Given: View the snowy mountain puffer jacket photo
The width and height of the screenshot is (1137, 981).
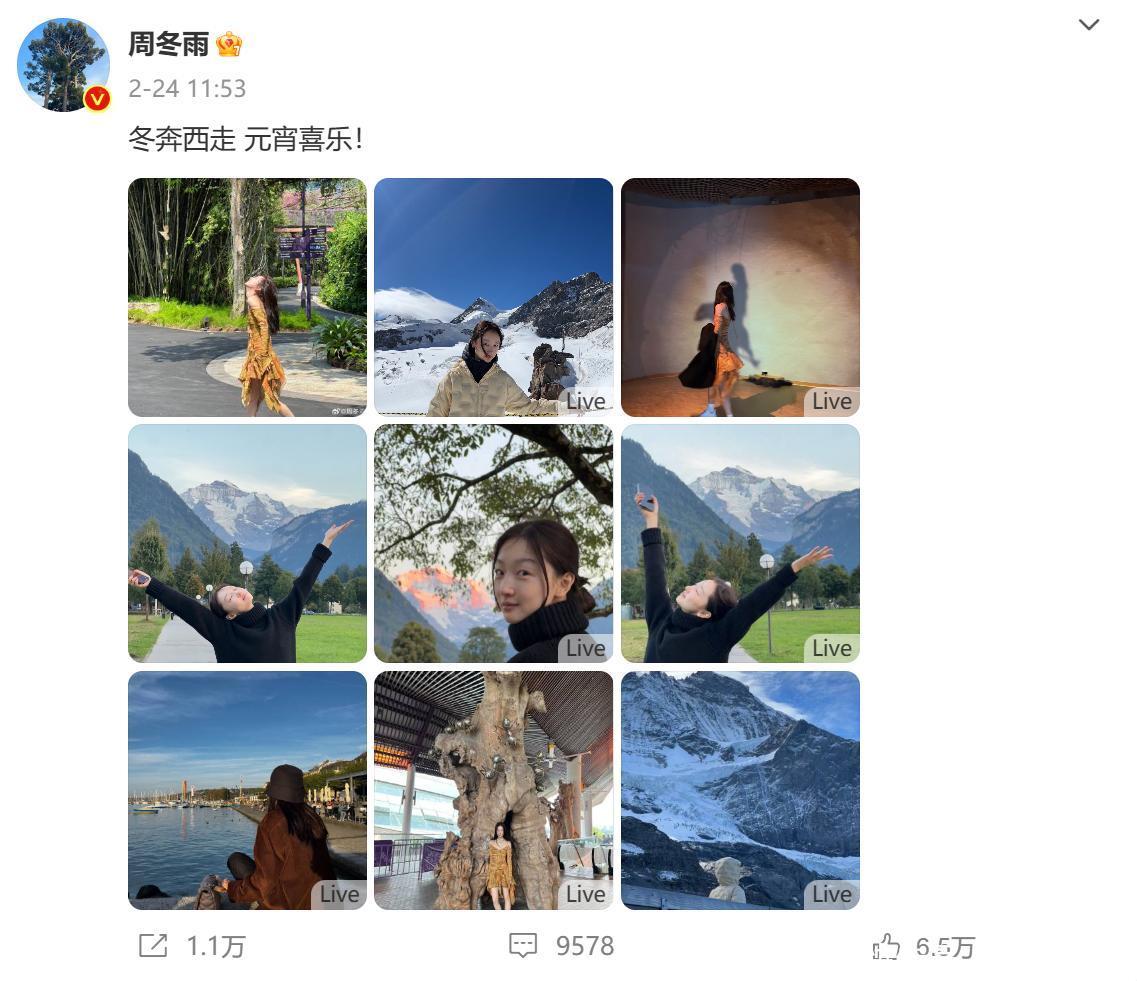Looking at the screenshot, I should click(x=493, y=297).
